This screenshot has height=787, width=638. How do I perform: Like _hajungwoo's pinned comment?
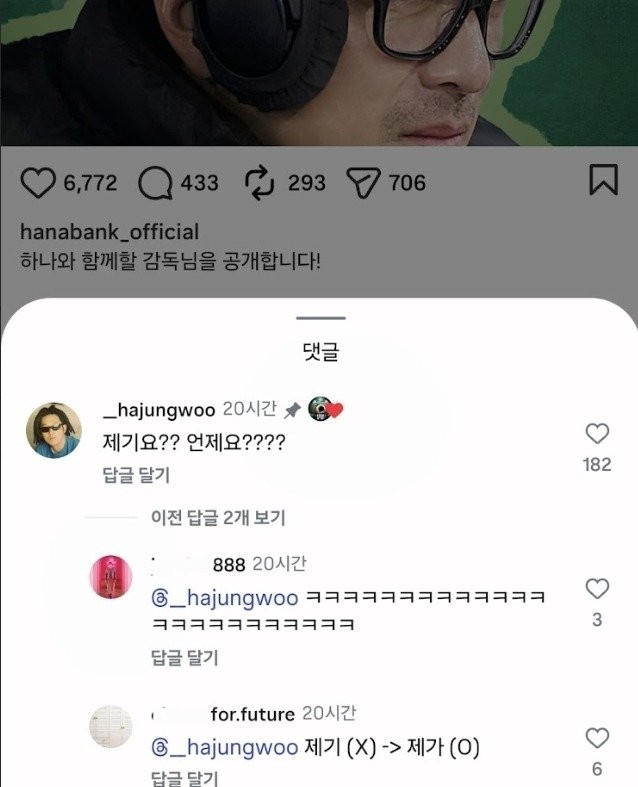pos(597,434)
